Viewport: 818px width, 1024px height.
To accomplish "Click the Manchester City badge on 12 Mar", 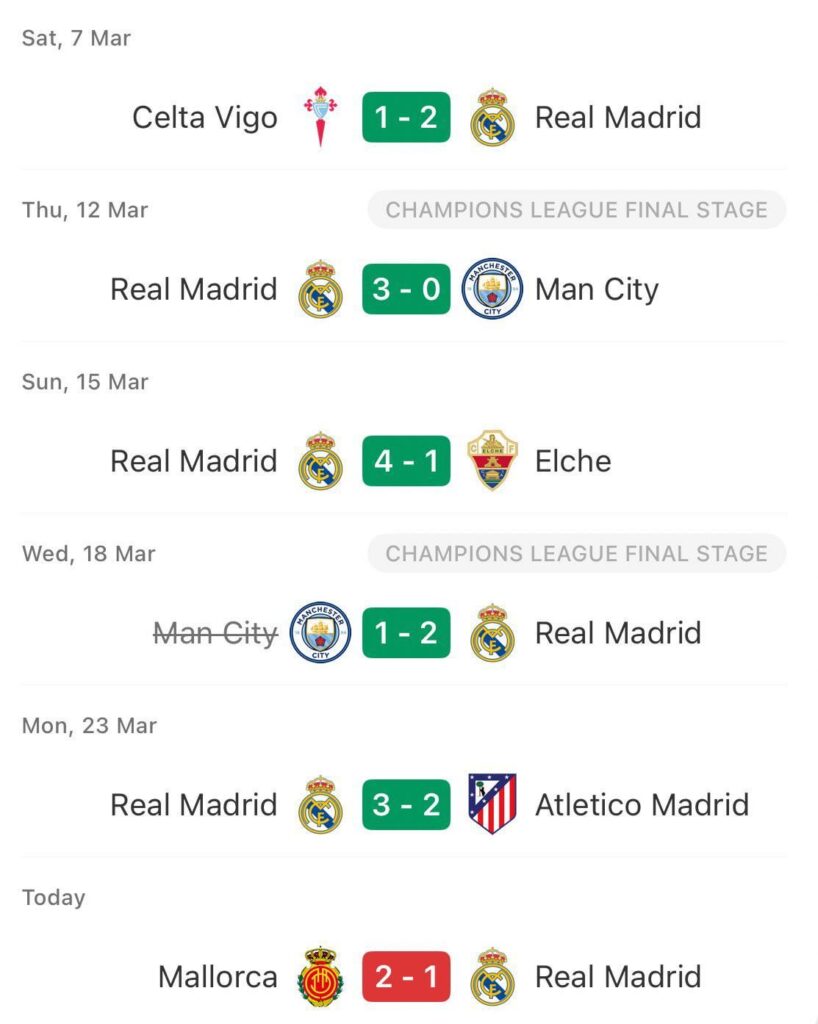I will point(491,289).
